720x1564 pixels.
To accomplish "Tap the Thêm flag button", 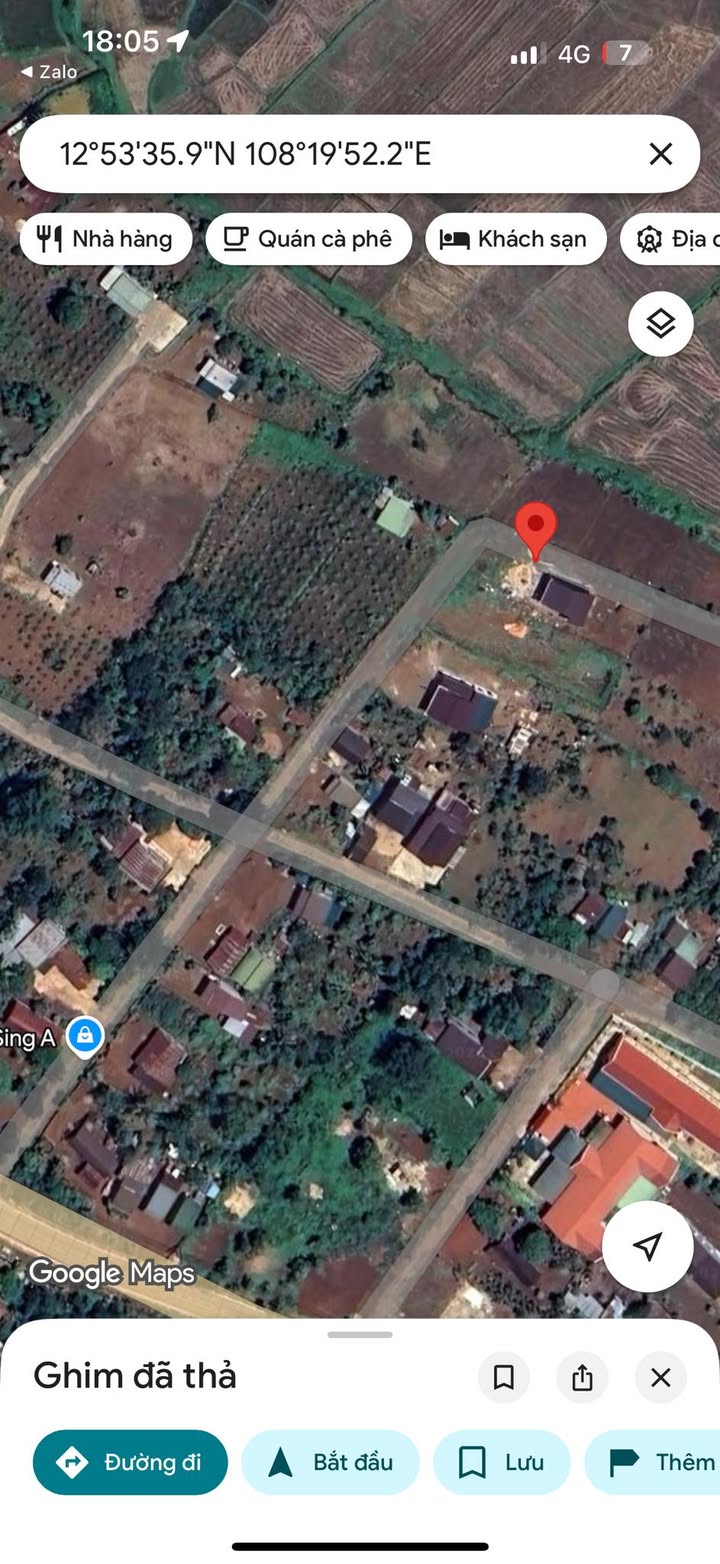I will [660, 1462].
